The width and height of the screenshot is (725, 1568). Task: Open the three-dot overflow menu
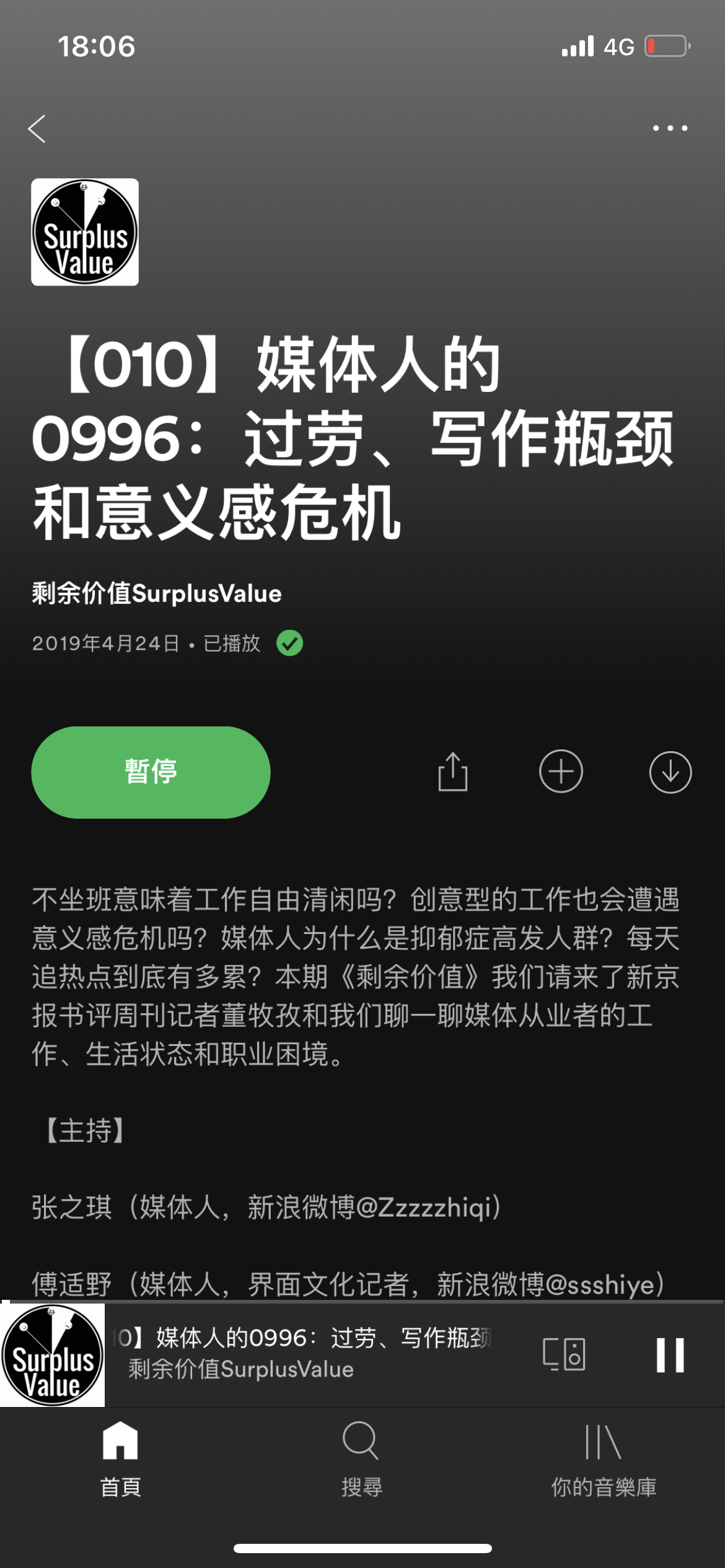click(670, 128)
